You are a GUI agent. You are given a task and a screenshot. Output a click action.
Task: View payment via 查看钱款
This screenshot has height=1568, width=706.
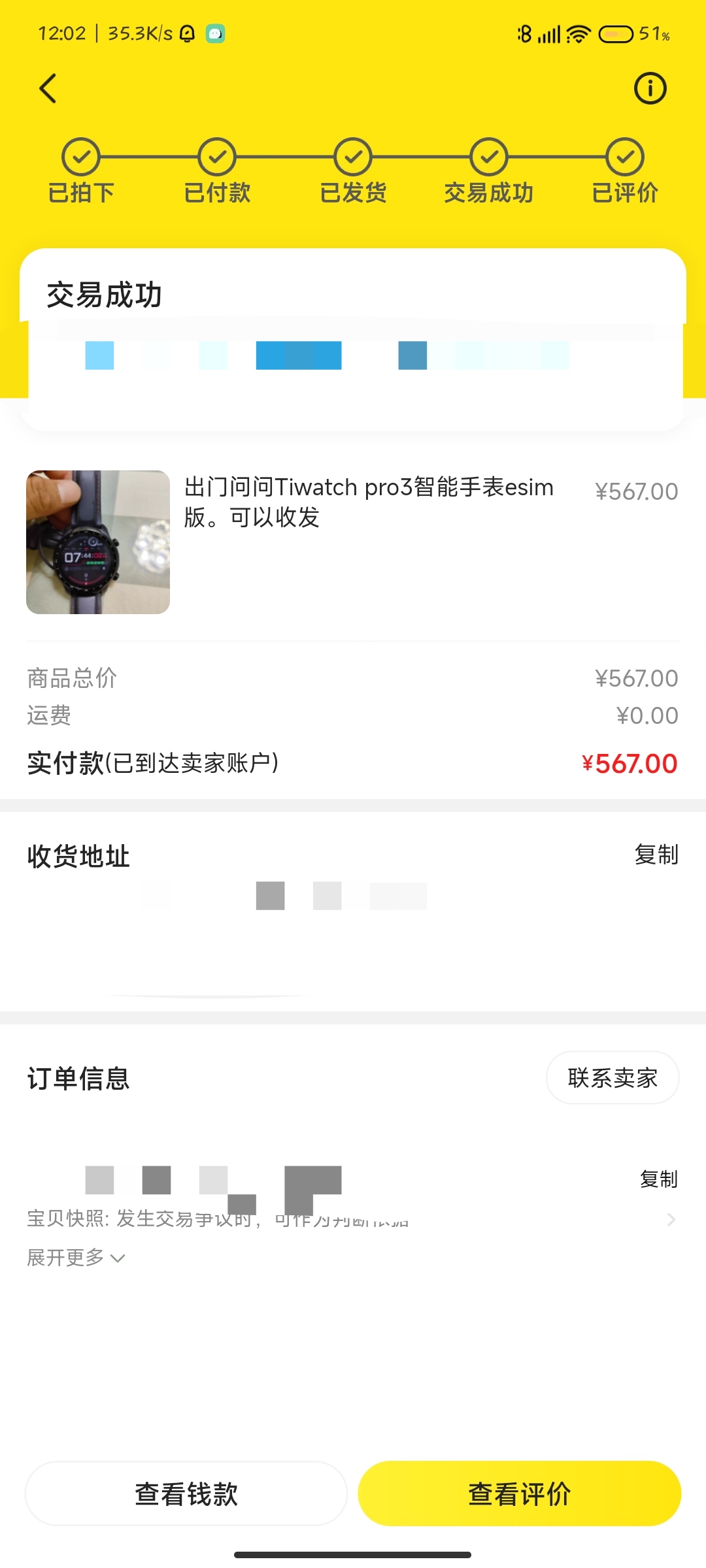tap(186, 1494)
